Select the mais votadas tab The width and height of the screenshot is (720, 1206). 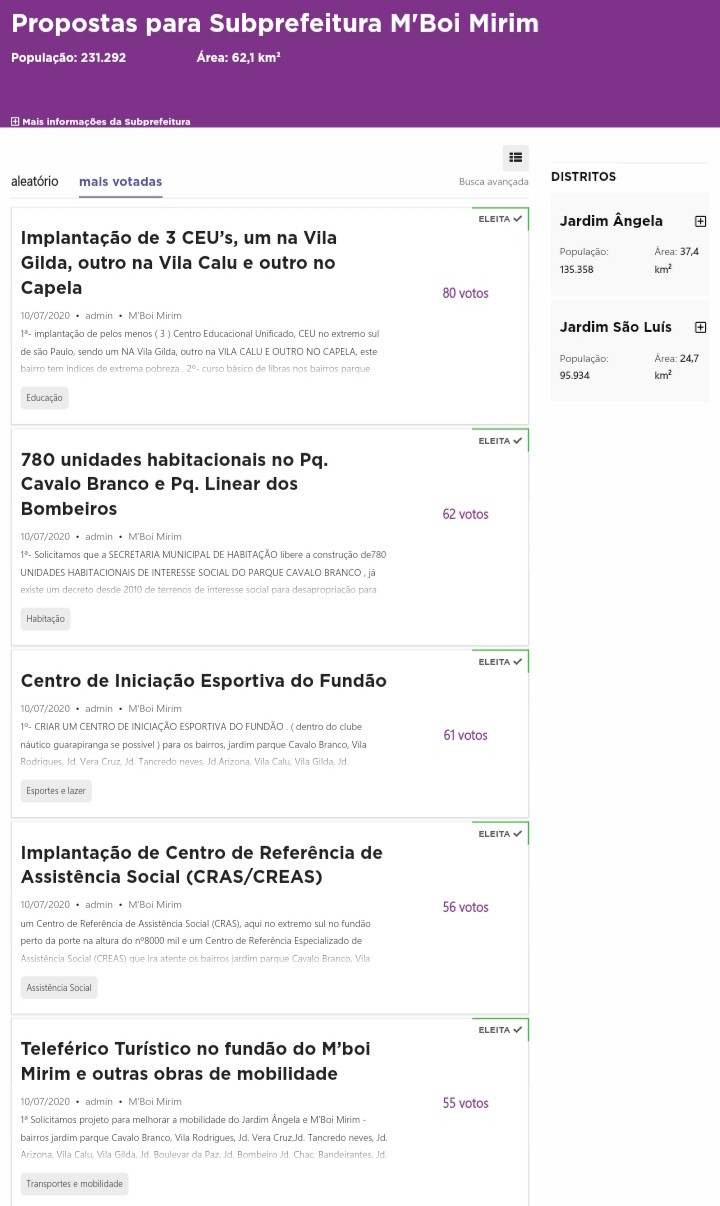[120, 181]
